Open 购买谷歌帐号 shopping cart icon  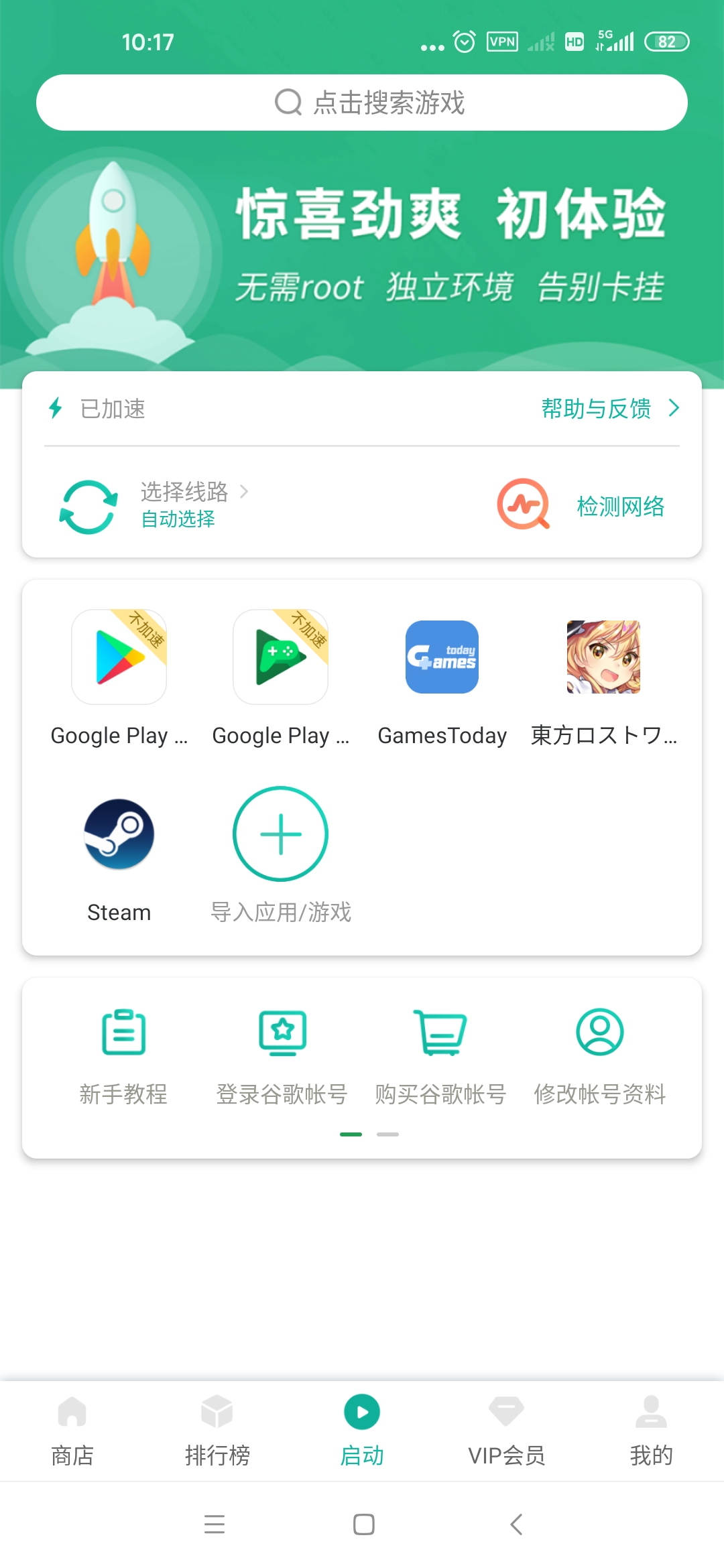click(x=440, y=1032)
